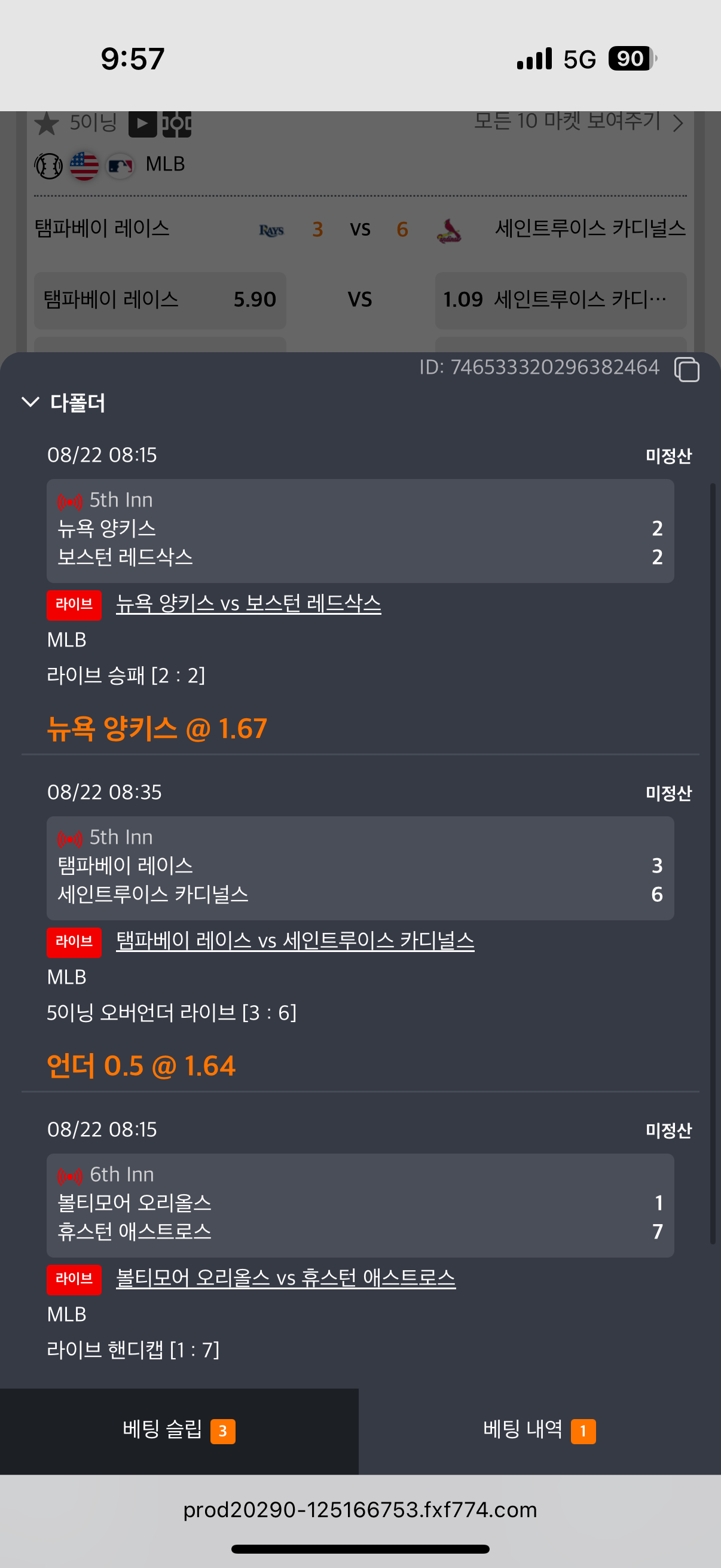Viewport: 721px width, 1568px height.
Task: Switch to the 베팅 내역 tab
Action: point(540,1430)
